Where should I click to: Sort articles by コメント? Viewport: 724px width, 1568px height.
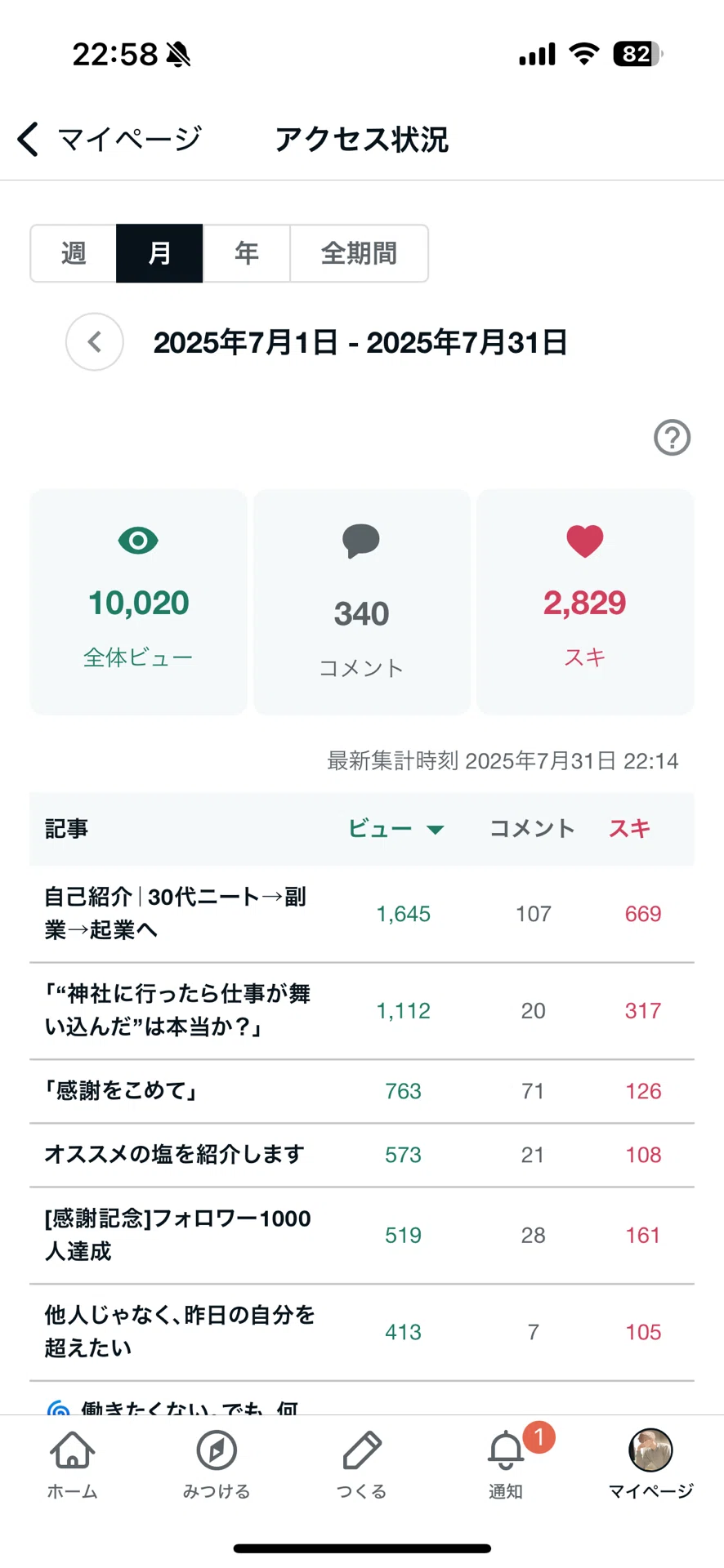(x=532, y=829)
